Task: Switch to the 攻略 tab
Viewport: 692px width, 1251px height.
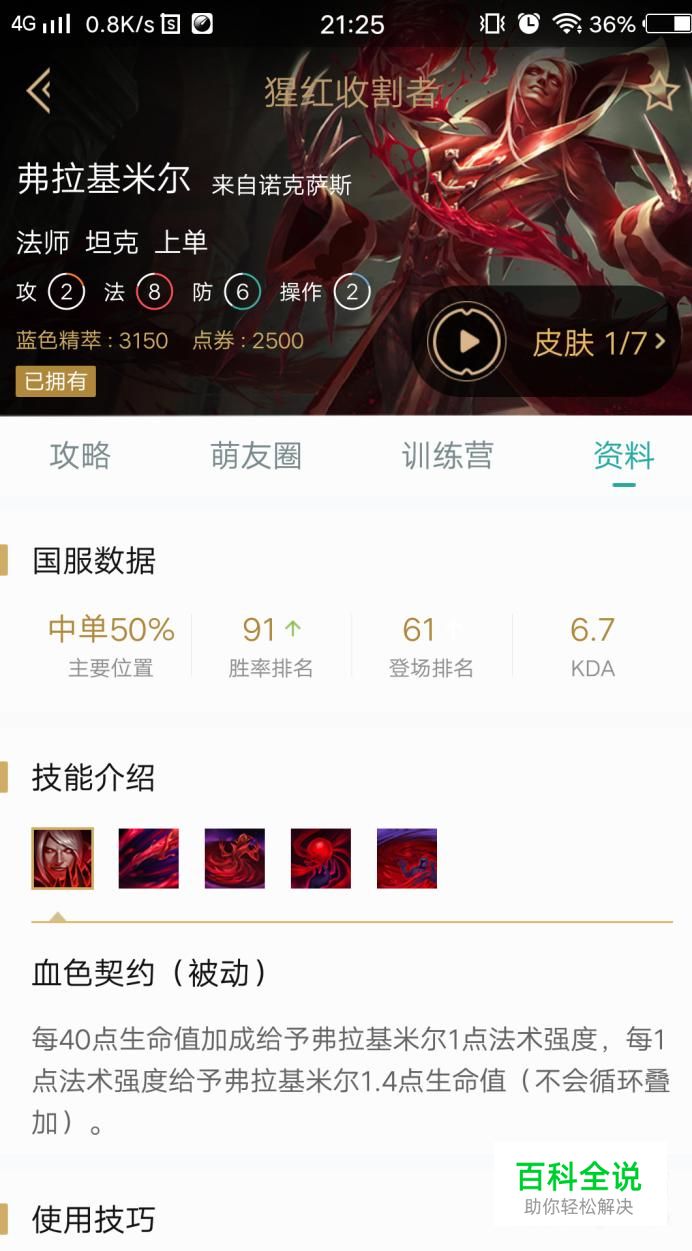Action: (x=80, y=456)
